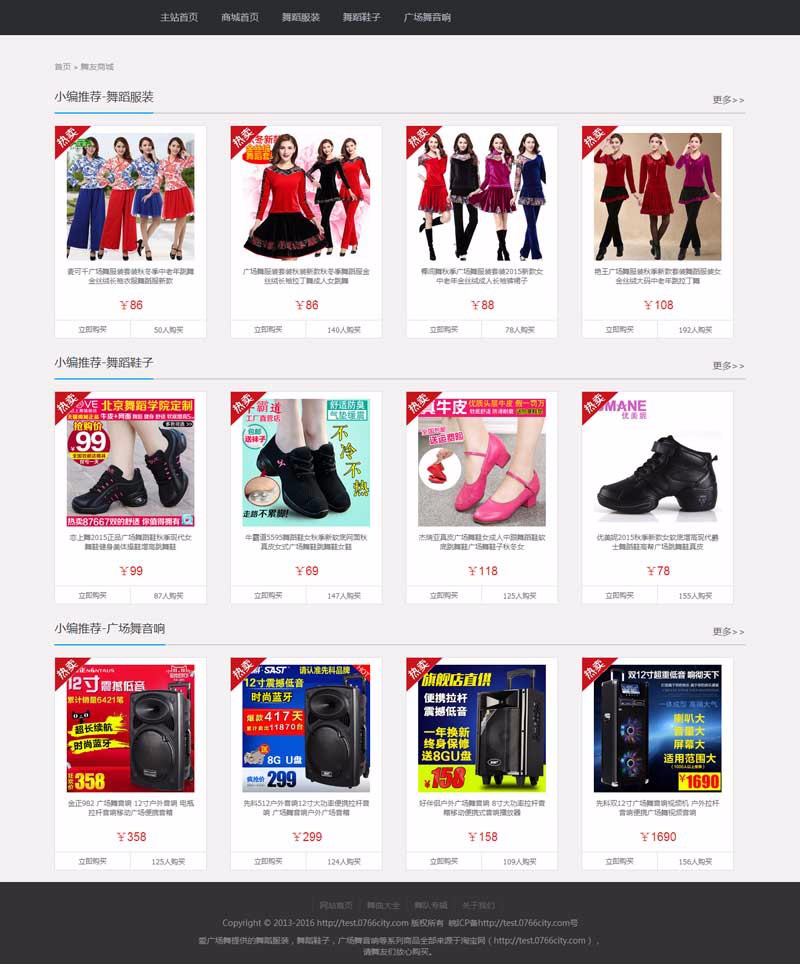
Task: Open the 舞蹈鞋子 navigation item
Action: click(362, 17)
